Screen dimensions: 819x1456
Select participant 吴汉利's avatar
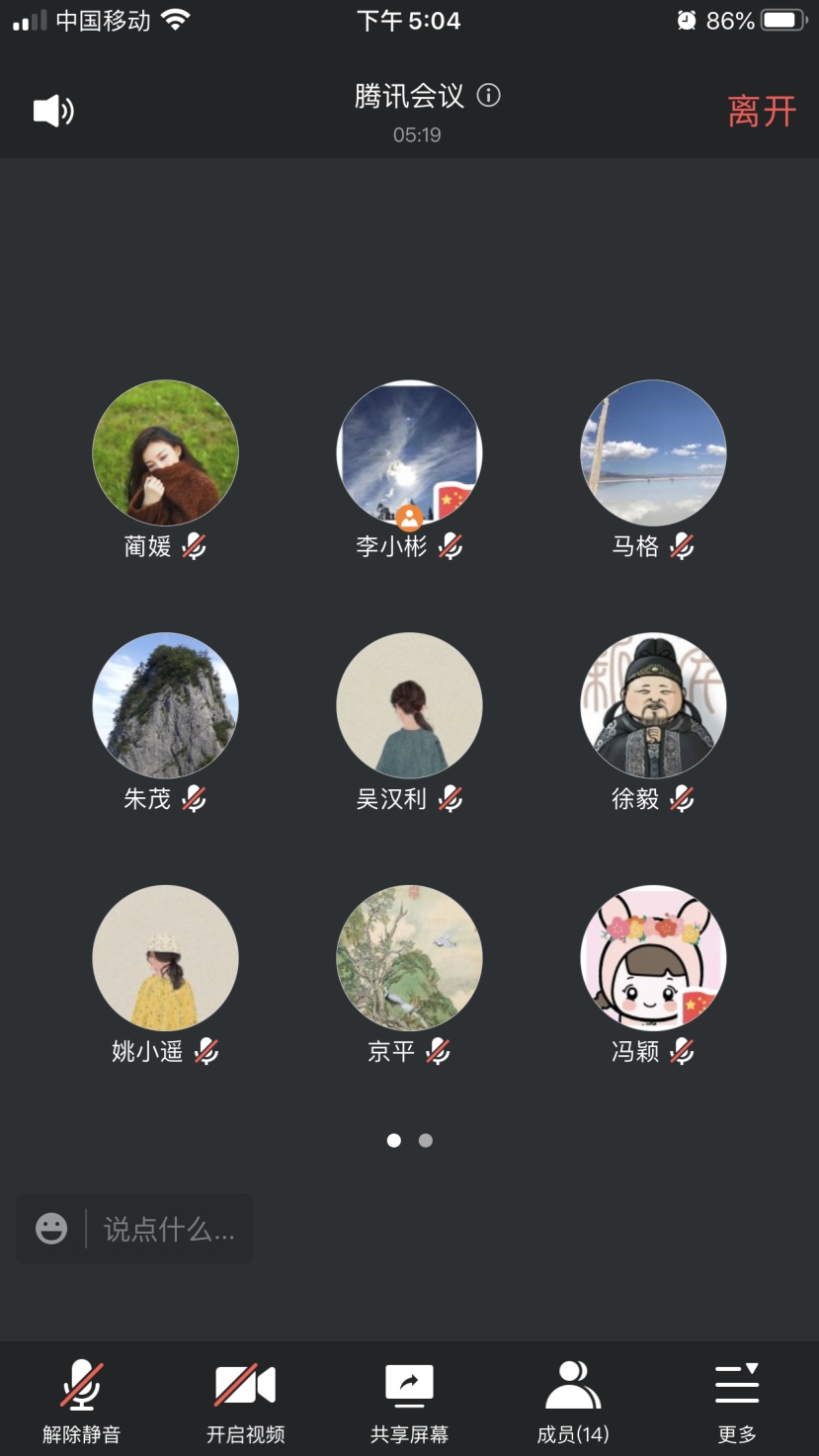(409, 705)
